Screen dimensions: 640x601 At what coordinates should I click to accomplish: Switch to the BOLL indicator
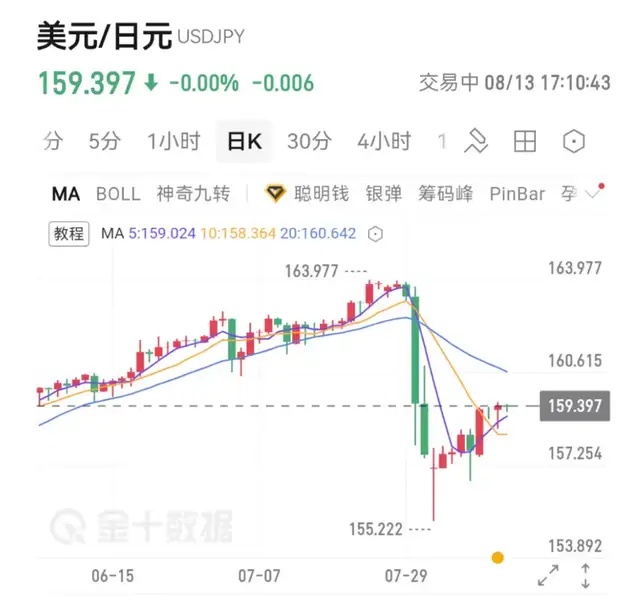coord(118,194)
